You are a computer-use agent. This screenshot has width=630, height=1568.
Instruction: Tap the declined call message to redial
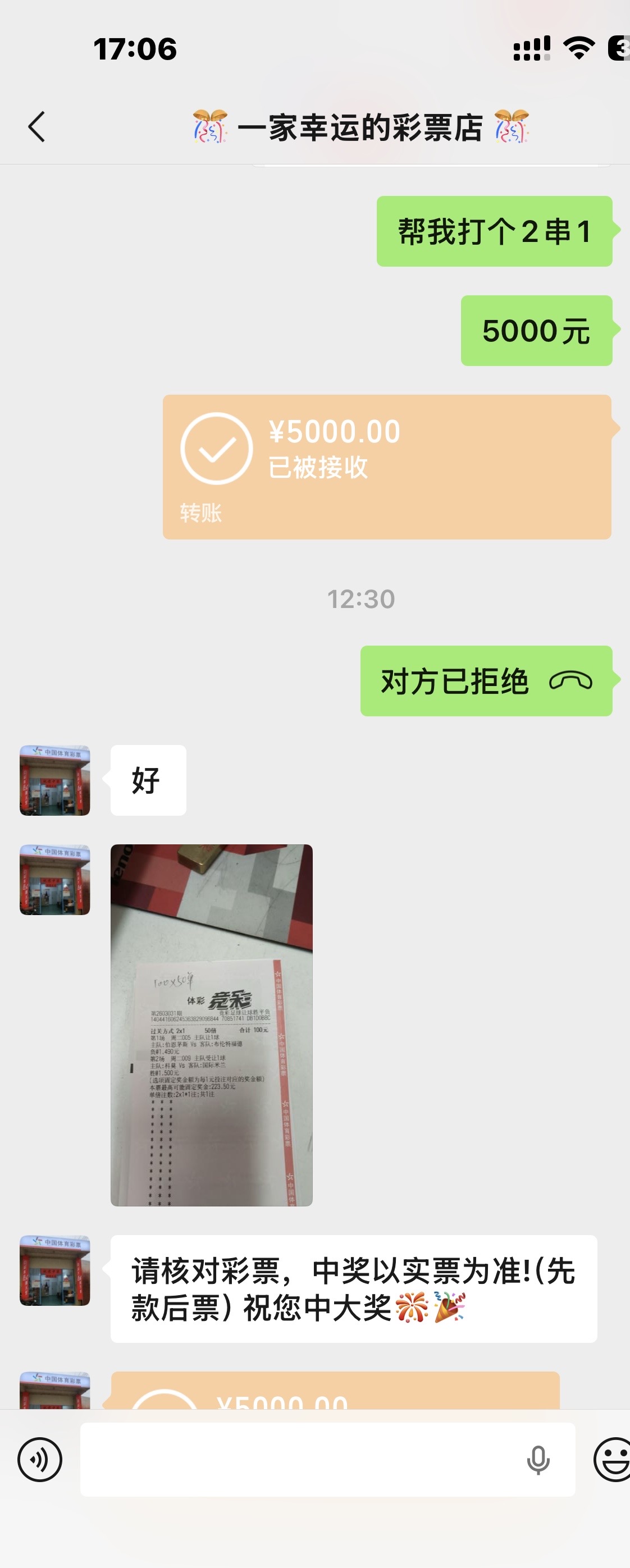[485, 680]
